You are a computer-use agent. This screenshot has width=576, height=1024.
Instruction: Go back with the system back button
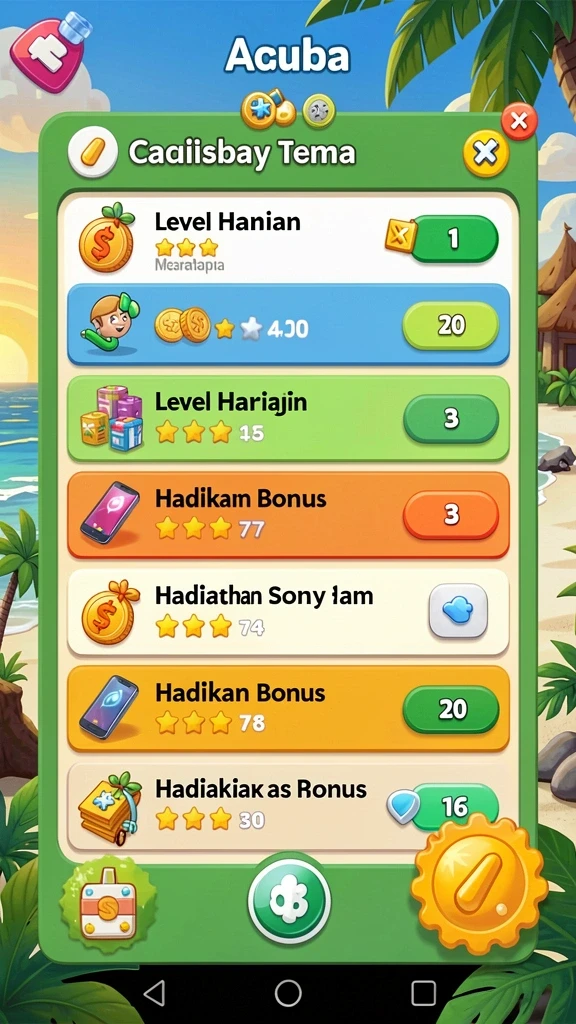pyautogui.click(x=153, y=993)
